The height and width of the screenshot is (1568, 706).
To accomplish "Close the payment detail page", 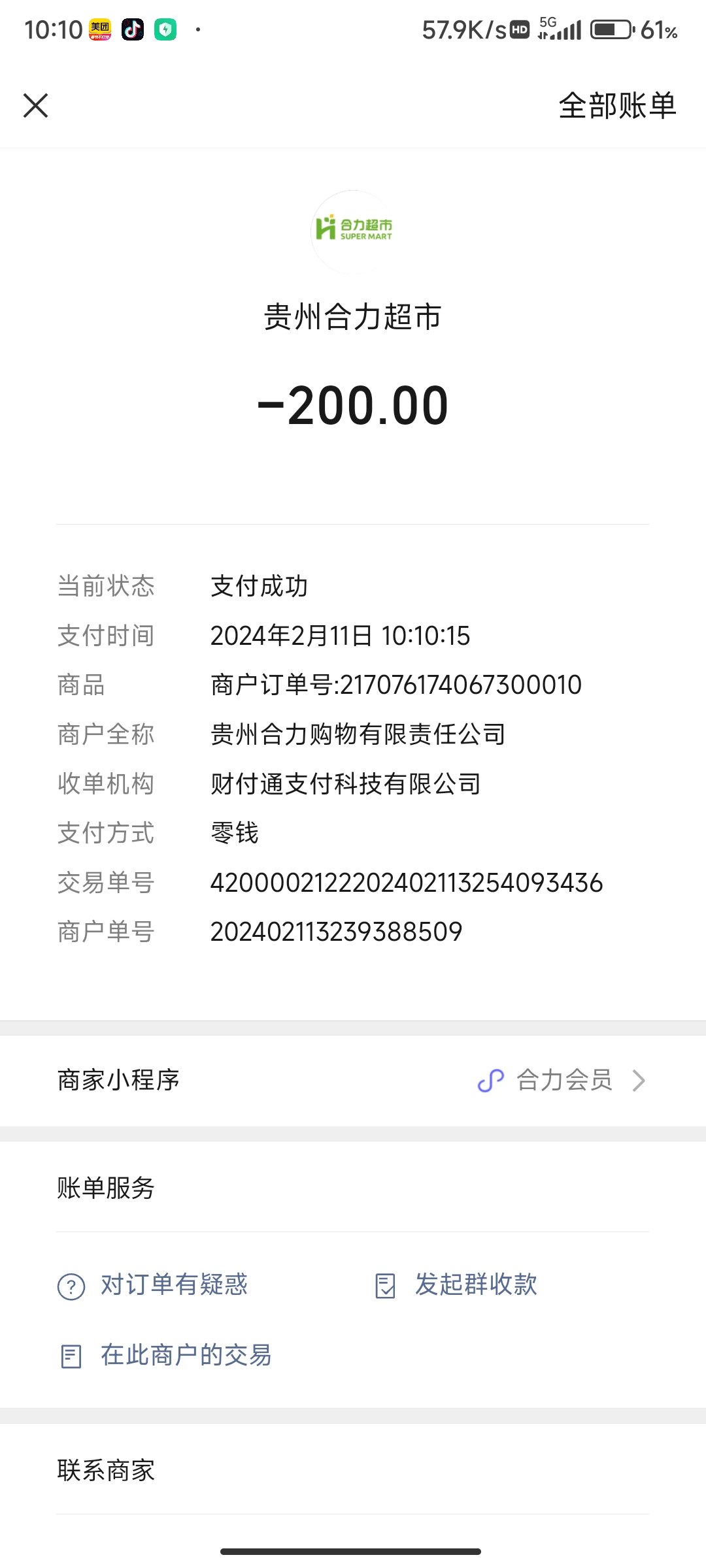I will tap(36, 105).
